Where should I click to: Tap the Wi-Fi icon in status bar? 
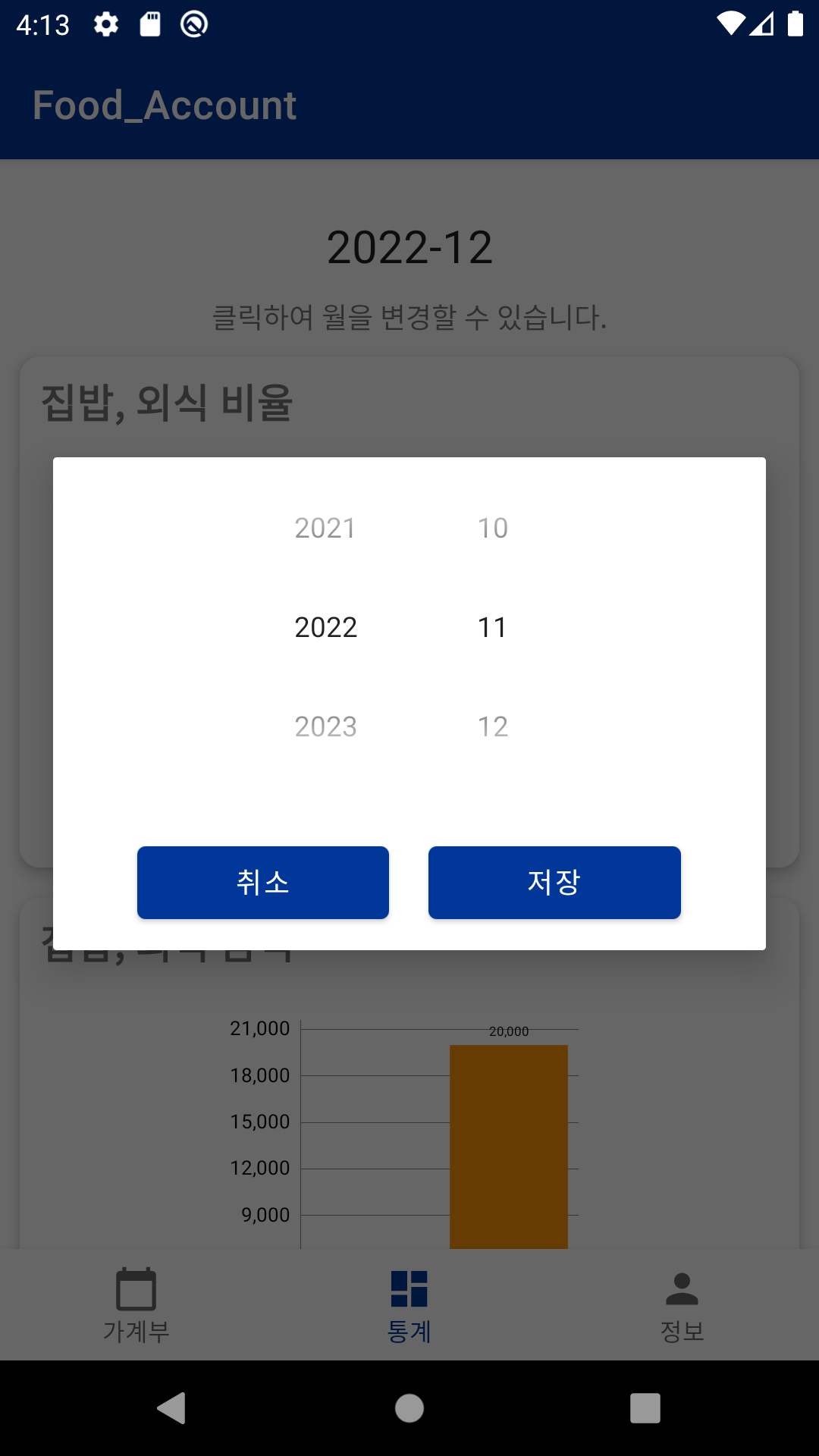(x=730, y=25)
